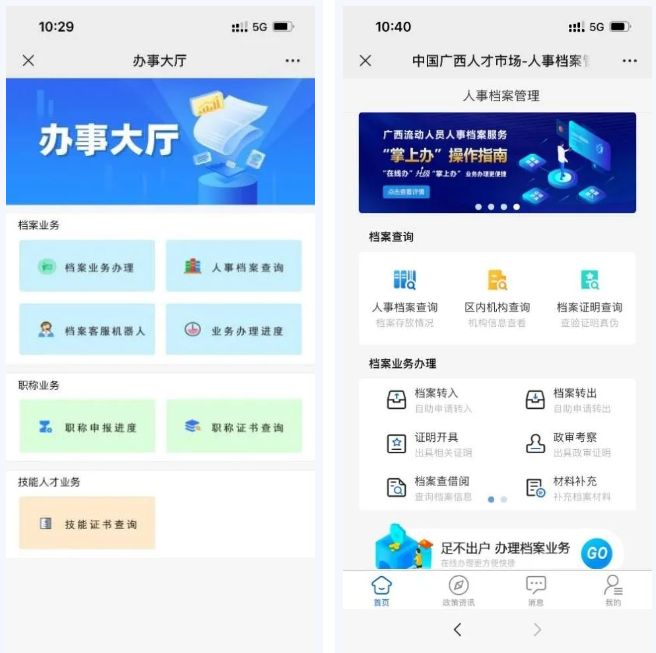656x653 pixels.
Task: Select 区内机构查询
Action: pos(497,294)
